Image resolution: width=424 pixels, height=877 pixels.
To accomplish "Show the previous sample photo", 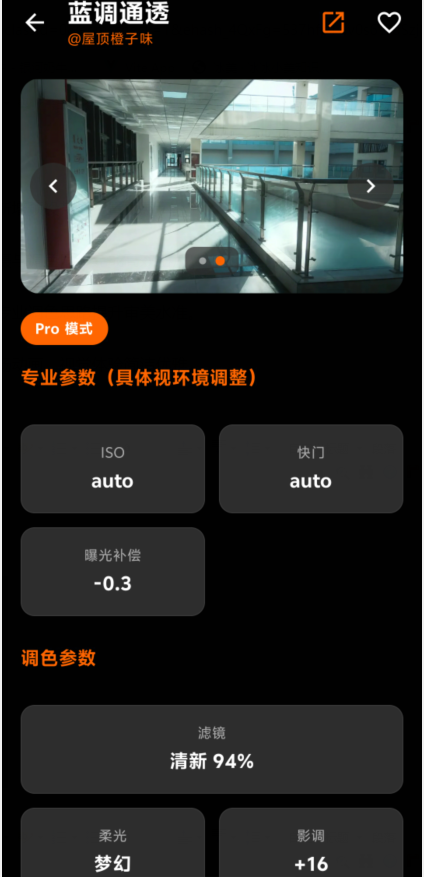I will [53, 186].
